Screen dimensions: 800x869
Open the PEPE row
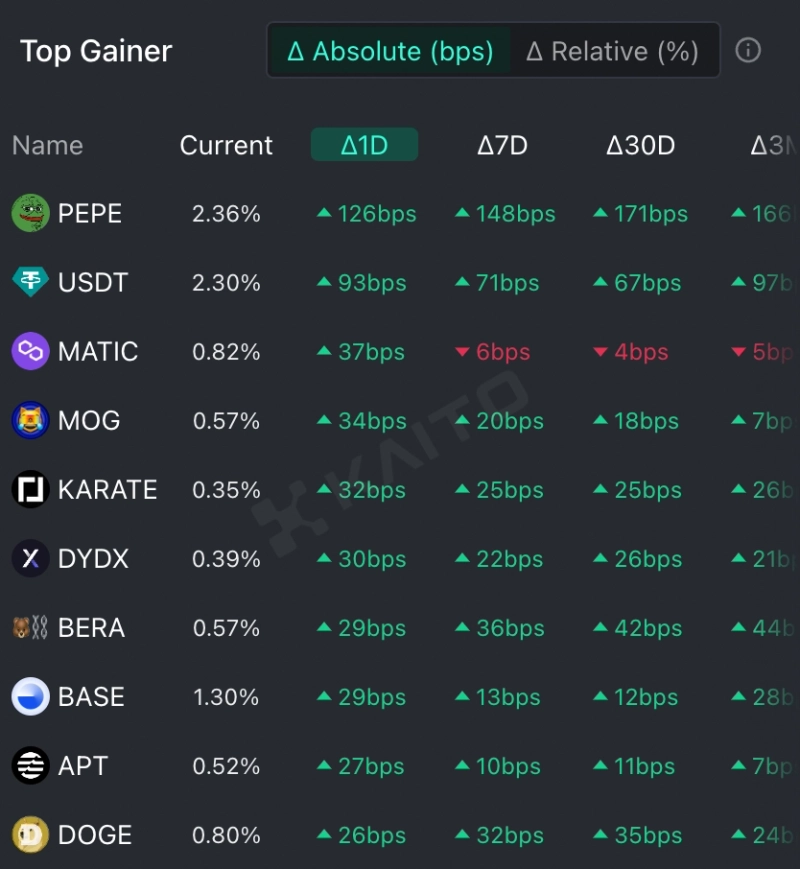pos(90,214)
